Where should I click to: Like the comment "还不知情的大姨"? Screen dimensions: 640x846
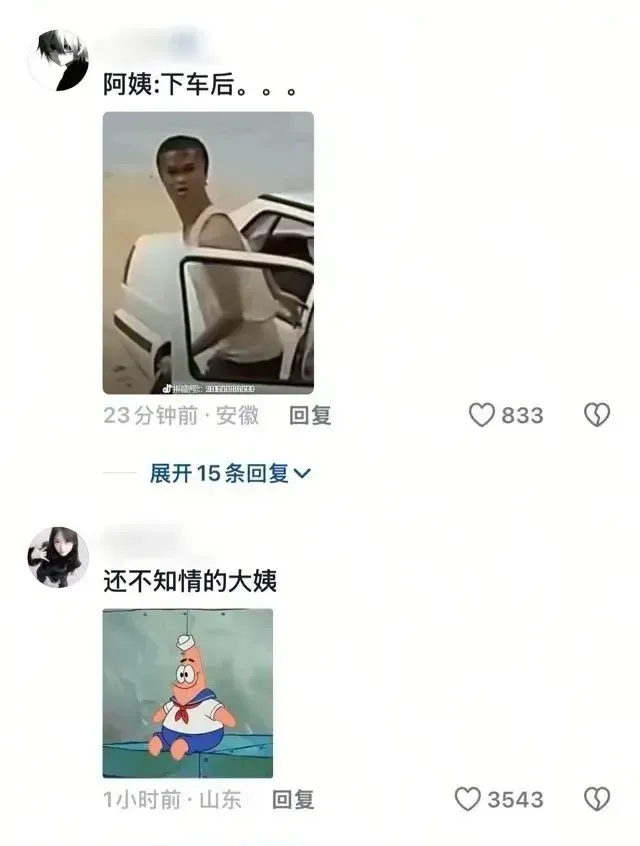(468, 799)
